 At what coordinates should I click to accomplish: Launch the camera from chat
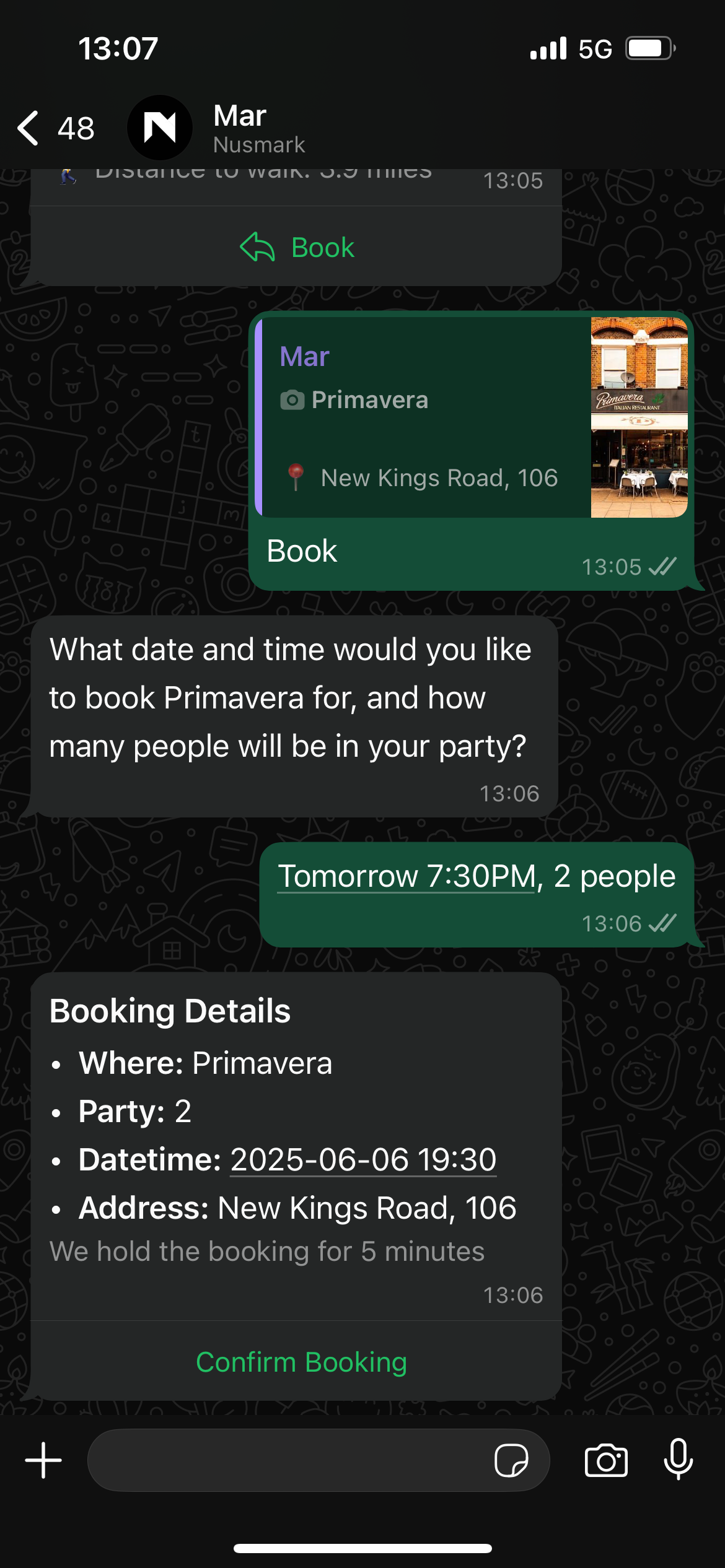click(606, 1460)
